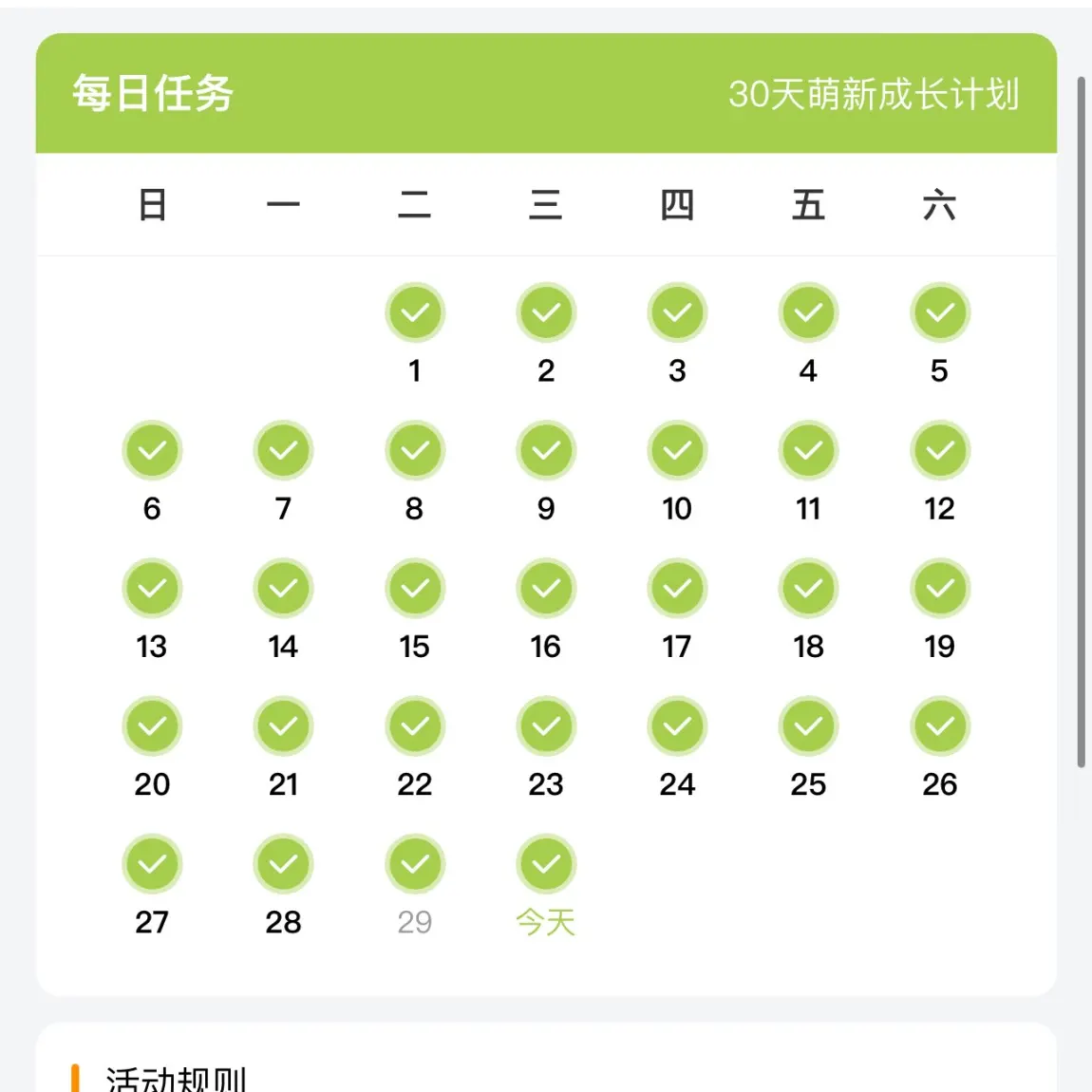Select day 5 check-in circle

(x=940, y=312)
